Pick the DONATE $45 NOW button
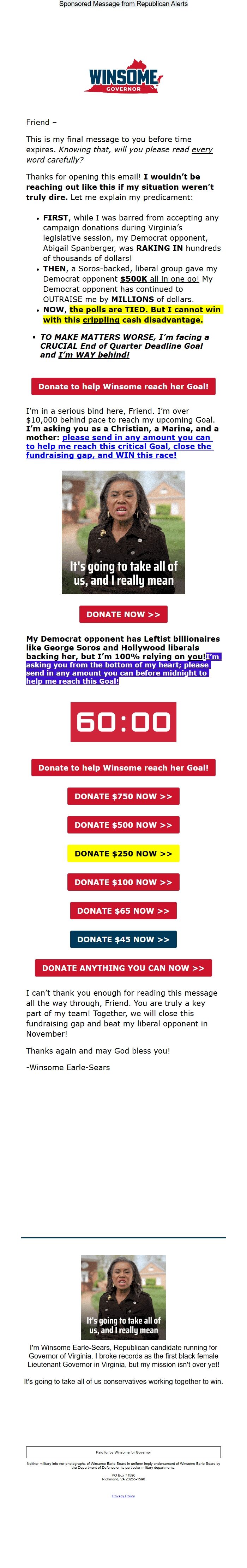The width and height of the screenshot is (247, 1568). coord(123,939)
